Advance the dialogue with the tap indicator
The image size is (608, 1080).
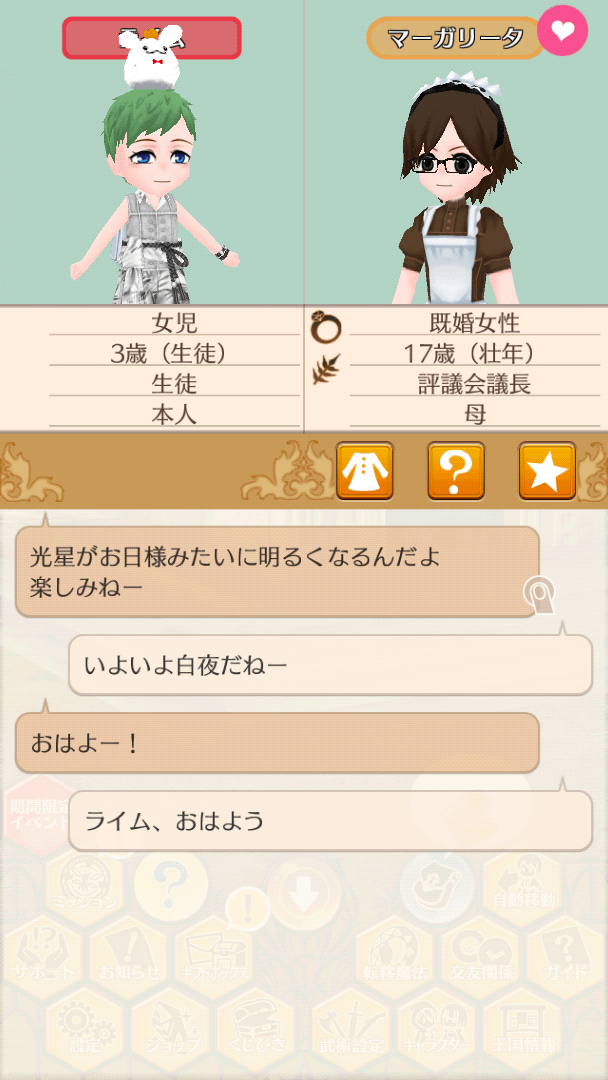541,597
